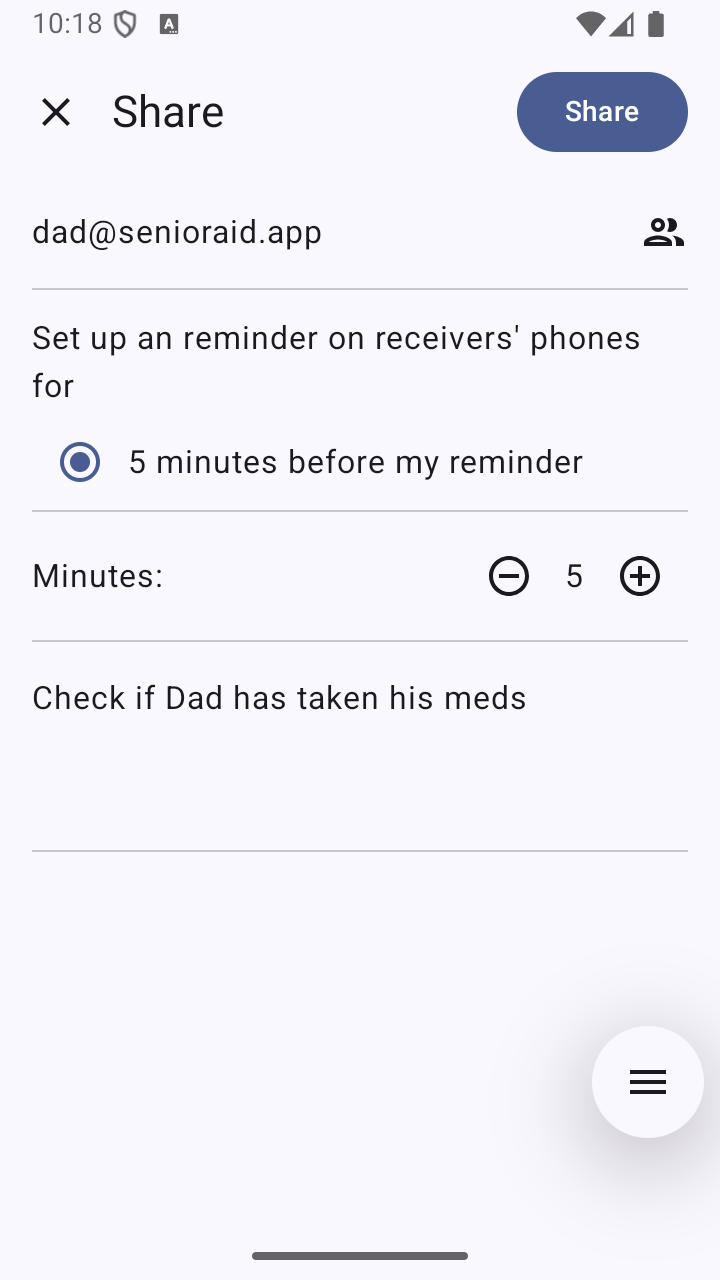Tap the Share button
This screenshot has width=720, height=1280.
coord(602,112)
